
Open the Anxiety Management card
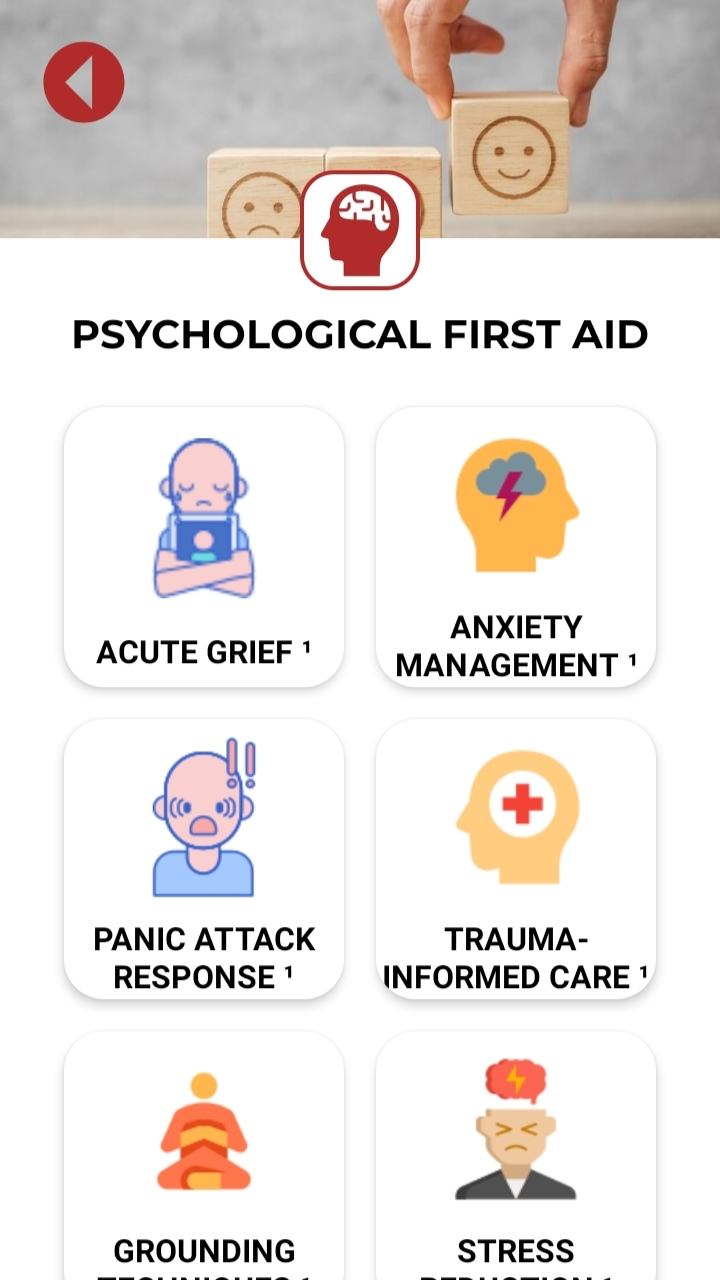pos(516,547)
